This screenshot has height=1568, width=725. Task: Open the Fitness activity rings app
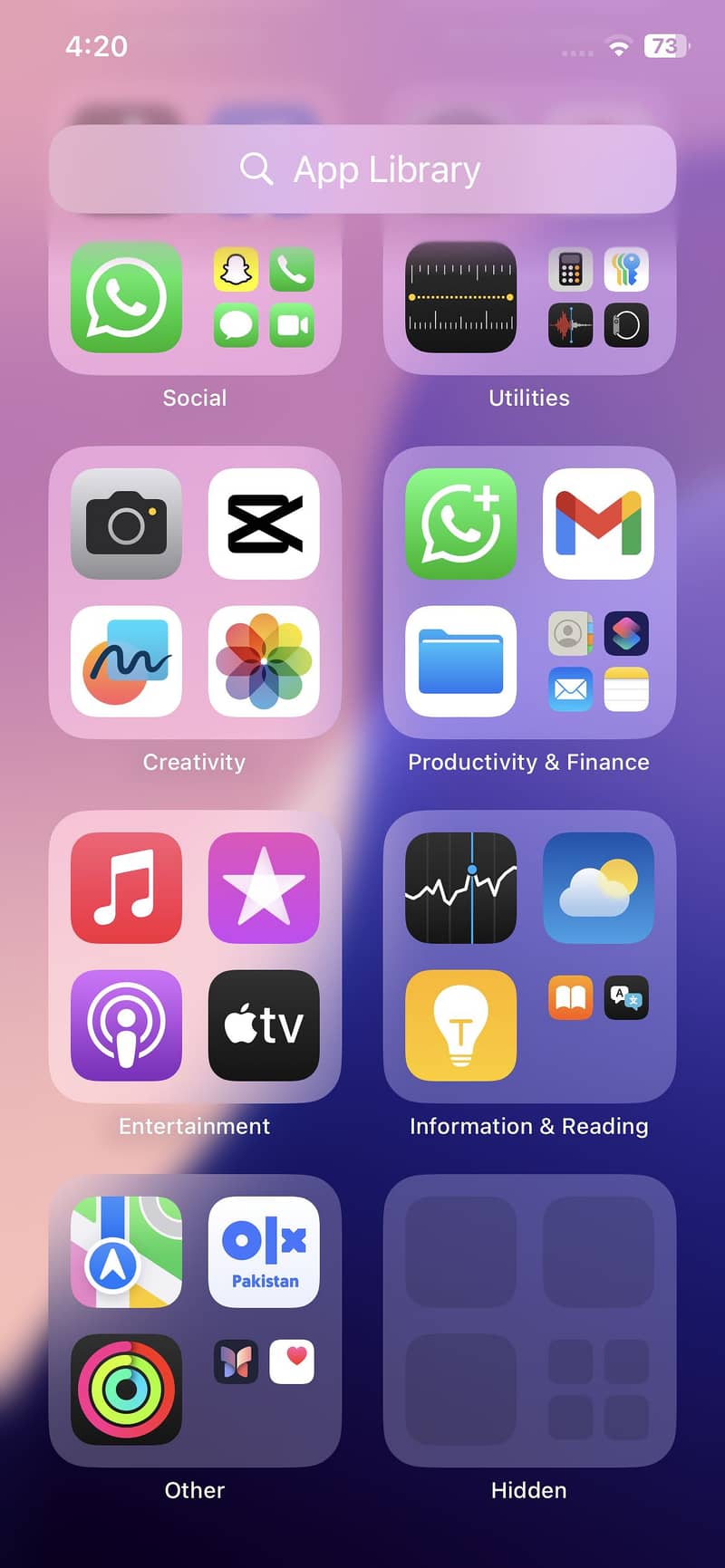(126, 1387)
